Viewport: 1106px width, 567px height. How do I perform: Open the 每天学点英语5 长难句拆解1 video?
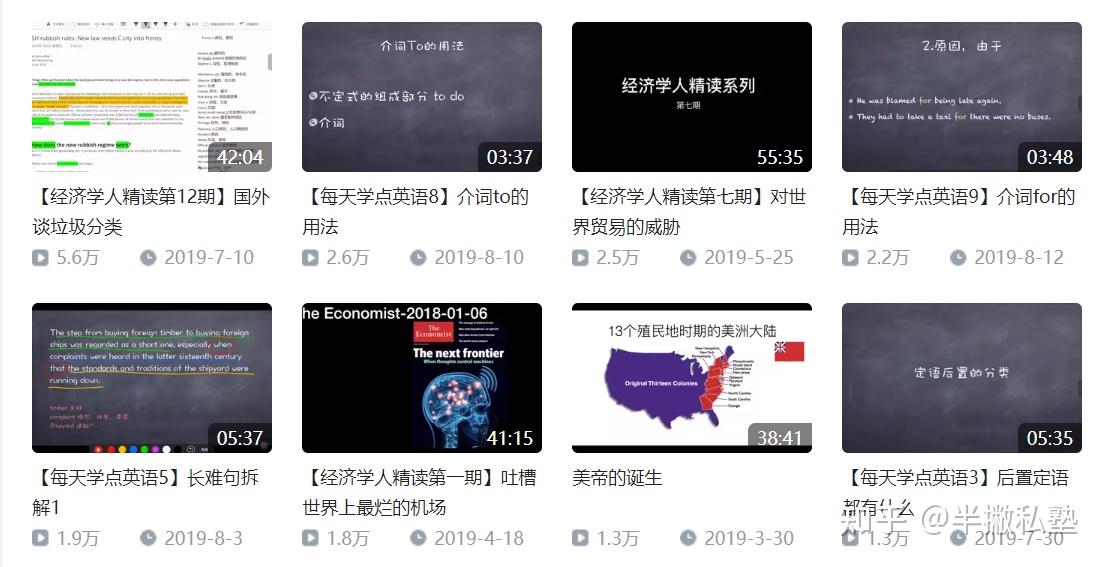click(152, 378)
